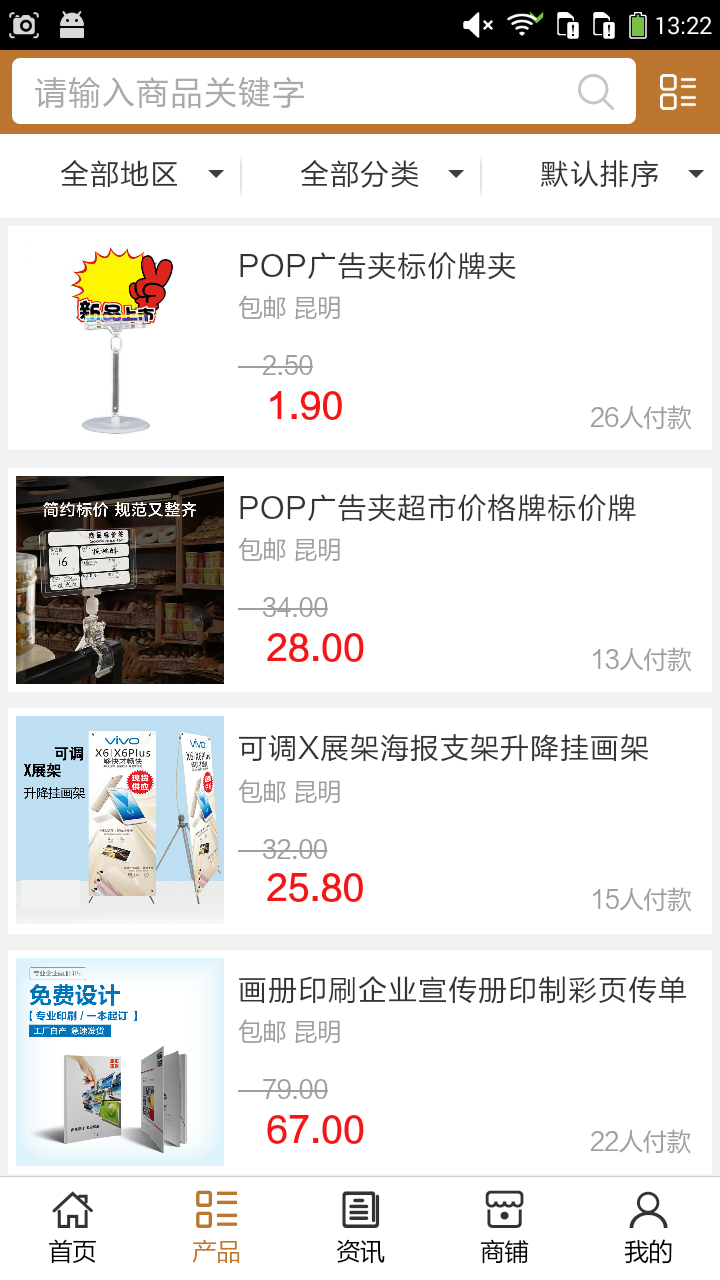Open the 商铺 shops tab
Screen dimensions: 720x1280
(x=504, y=1228)
